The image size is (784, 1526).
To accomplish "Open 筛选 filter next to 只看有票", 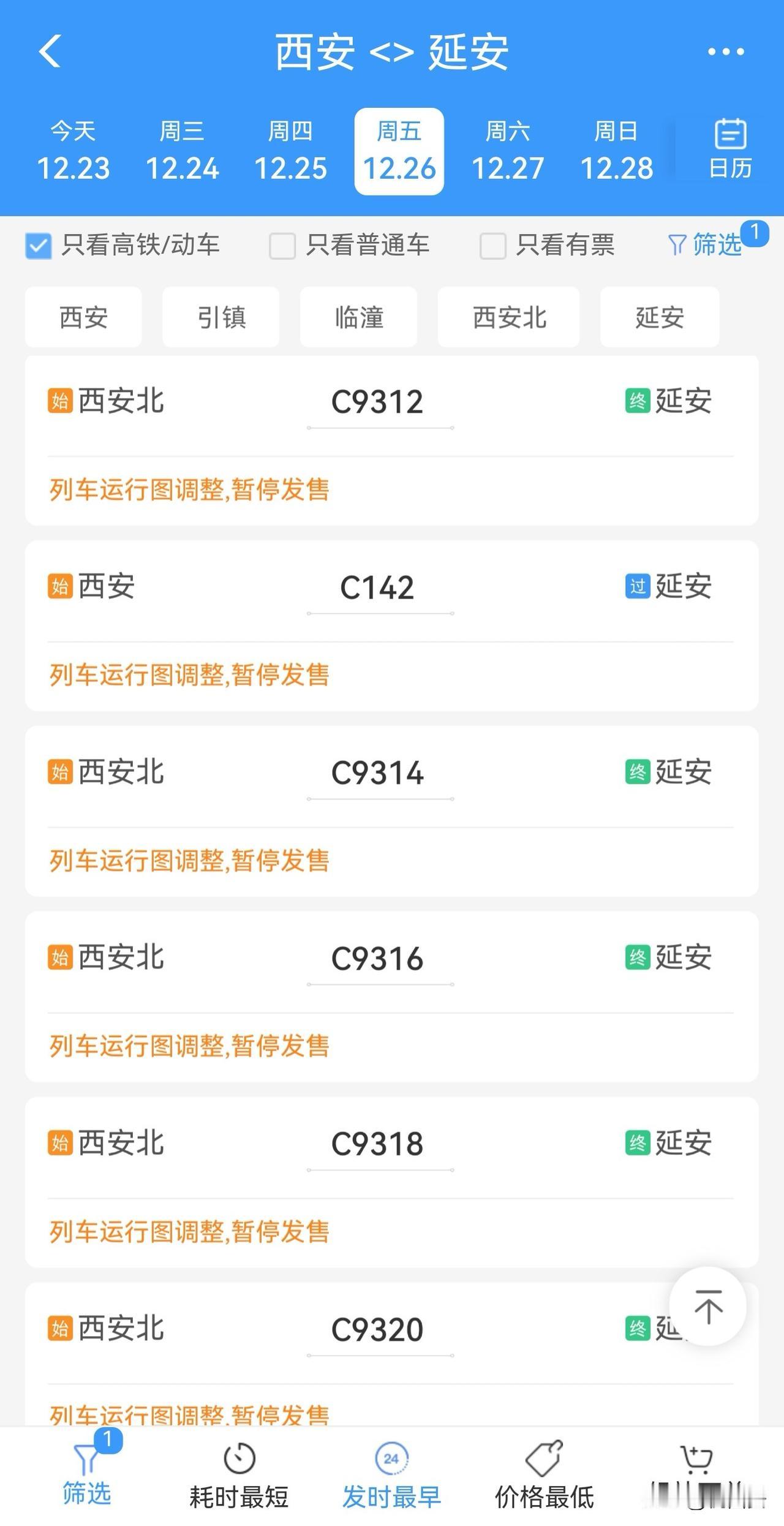I will 706,245.
